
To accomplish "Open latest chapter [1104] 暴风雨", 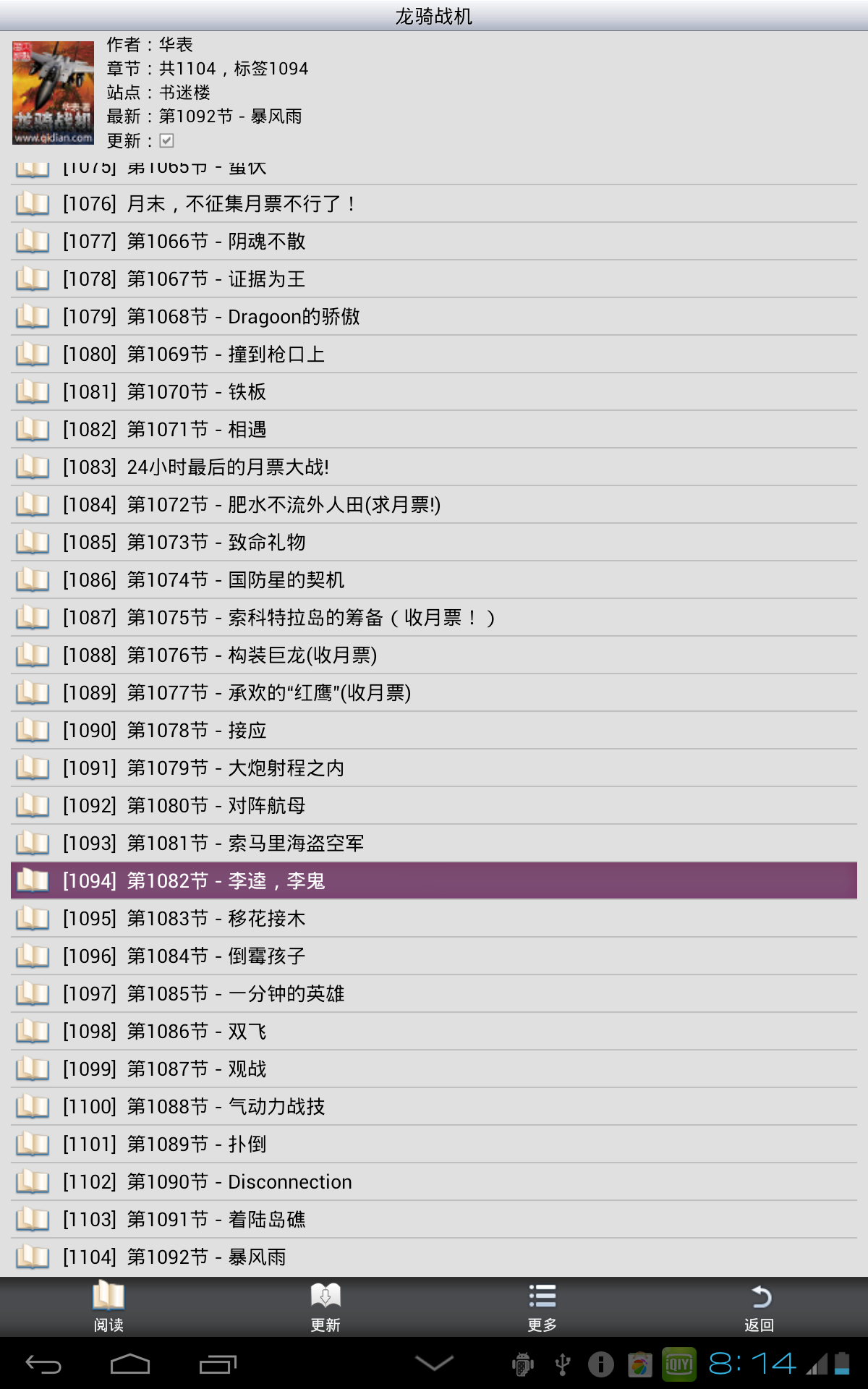I will pyautogui.click(x=434, y=1257).
